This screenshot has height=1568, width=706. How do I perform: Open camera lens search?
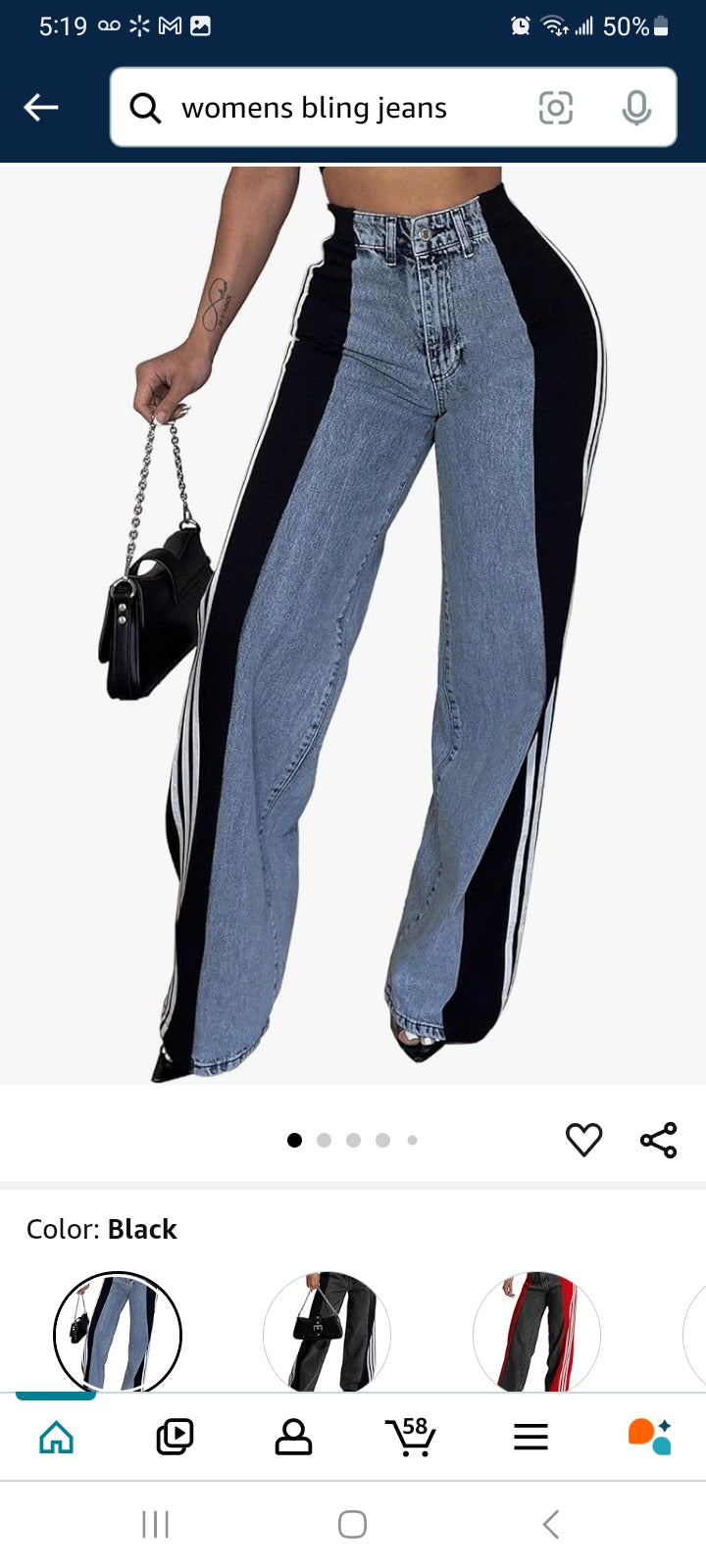(555, 108)
